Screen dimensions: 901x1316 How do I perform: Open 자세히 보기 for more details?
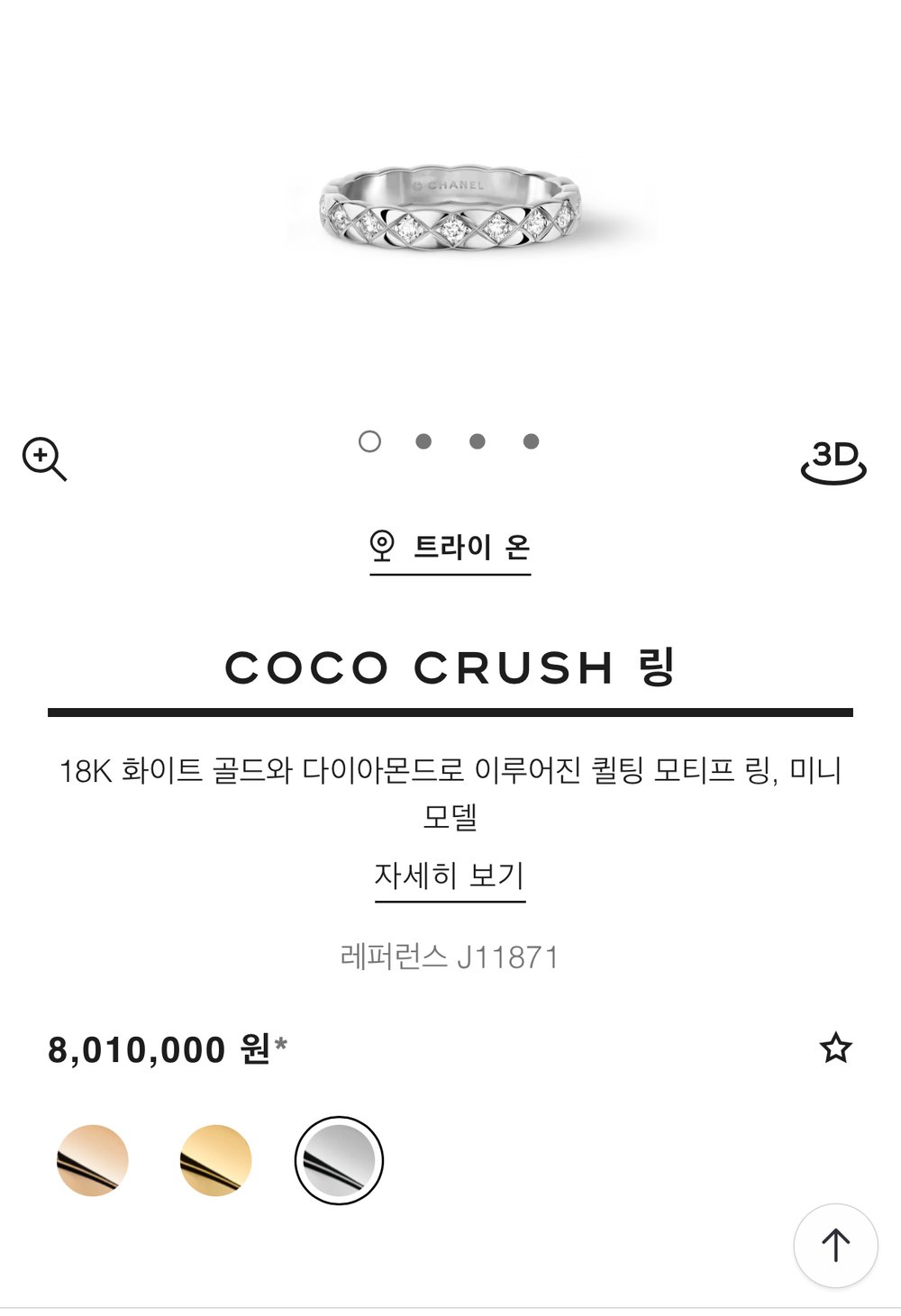(x=450, y=876)
